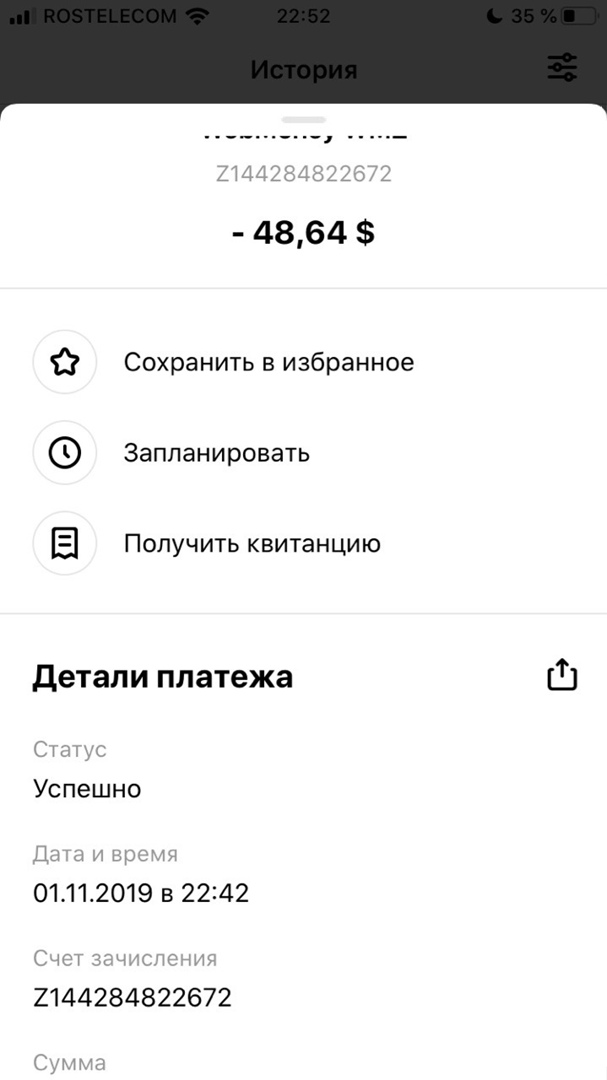Share the payment details
The height and width of the screenshot is (1080, 607).
562,675
